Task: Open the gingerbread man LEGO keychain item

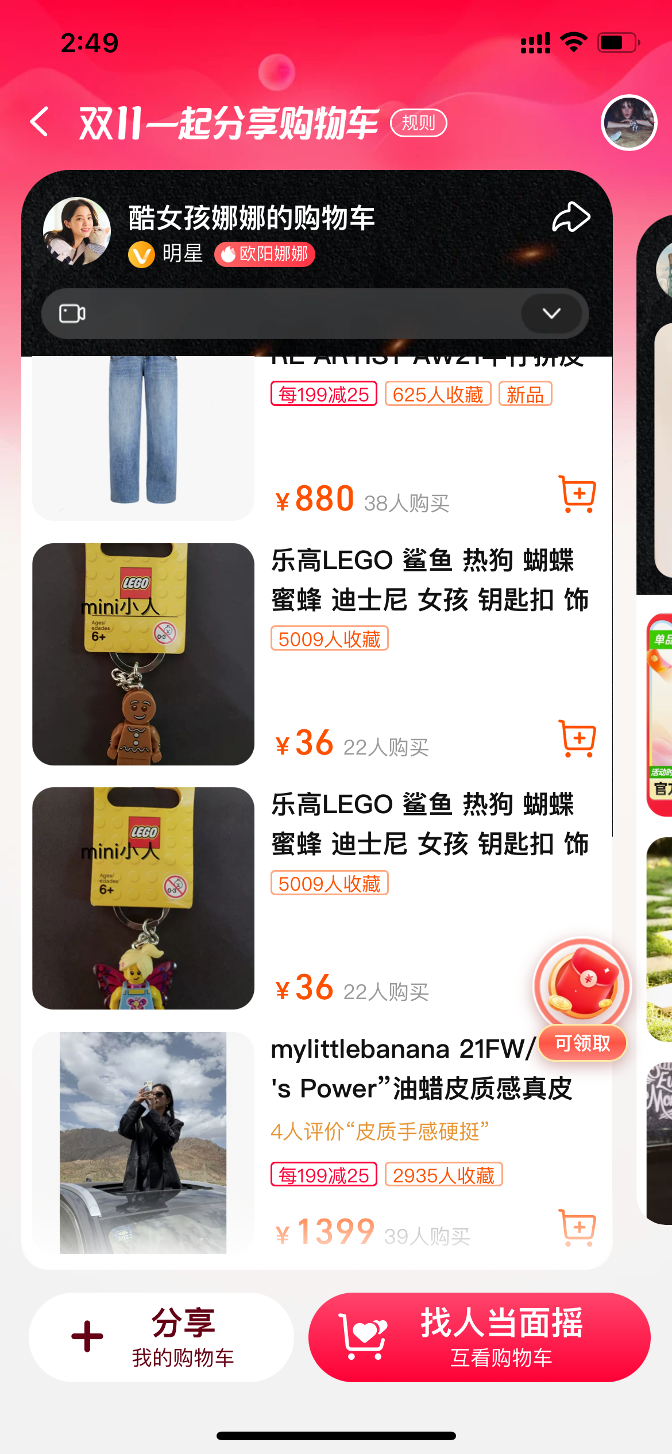Action: pos(143,654)
